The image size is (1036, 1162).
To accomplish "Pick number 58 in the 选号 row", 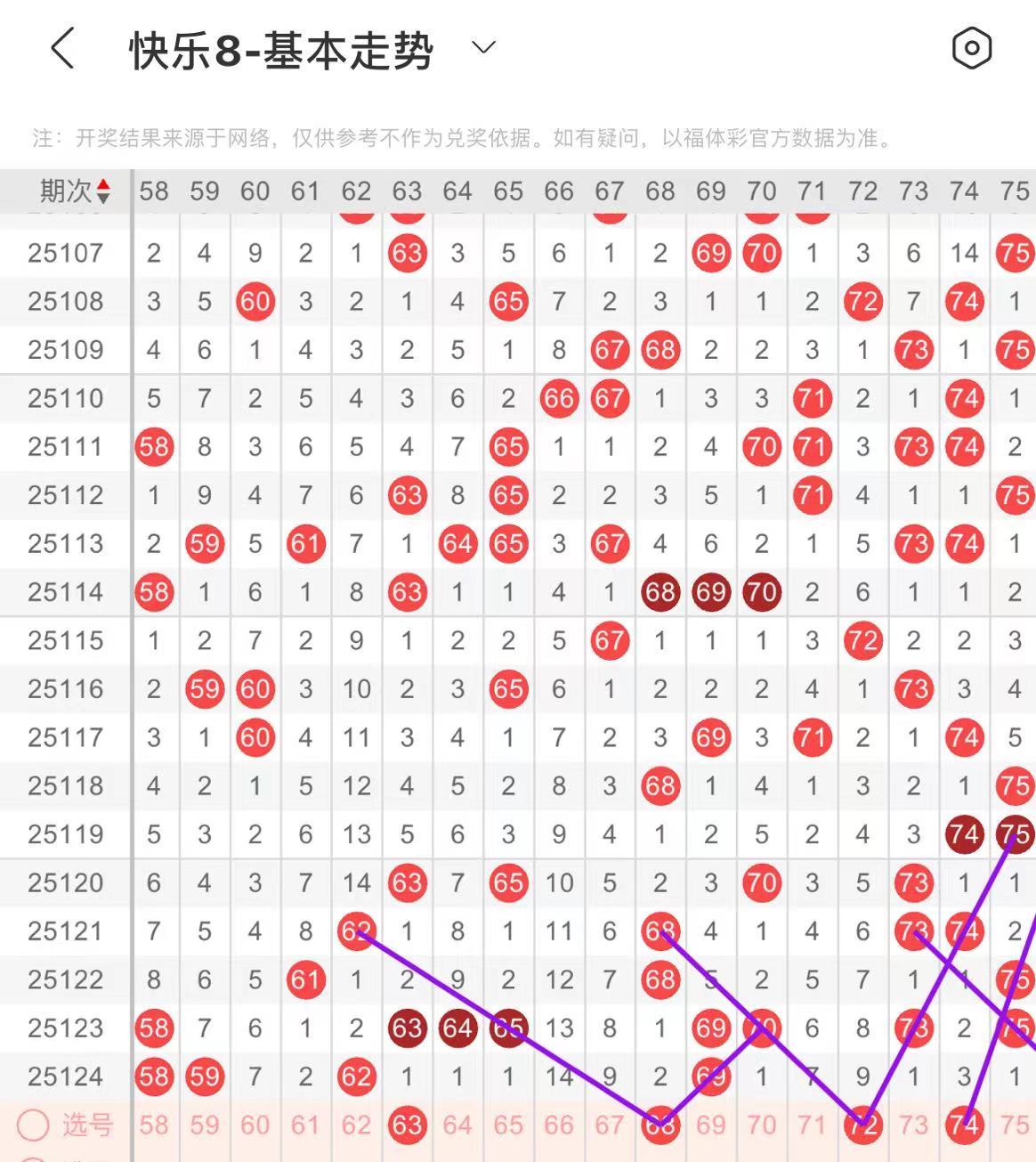I will 154,1125.
